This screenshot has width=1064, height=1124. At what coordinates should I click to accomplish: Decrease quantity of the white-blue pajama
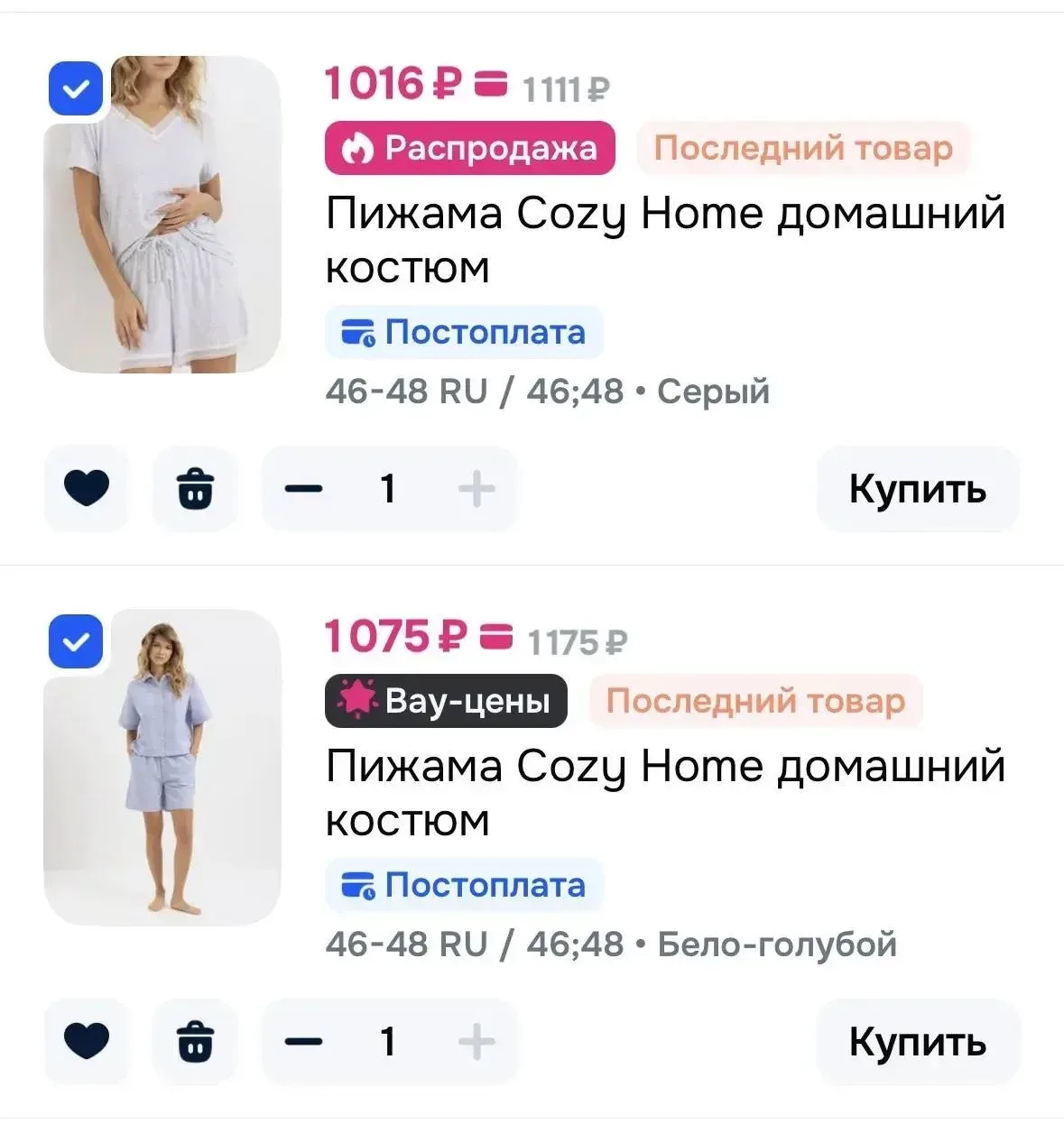(303, 1042)
